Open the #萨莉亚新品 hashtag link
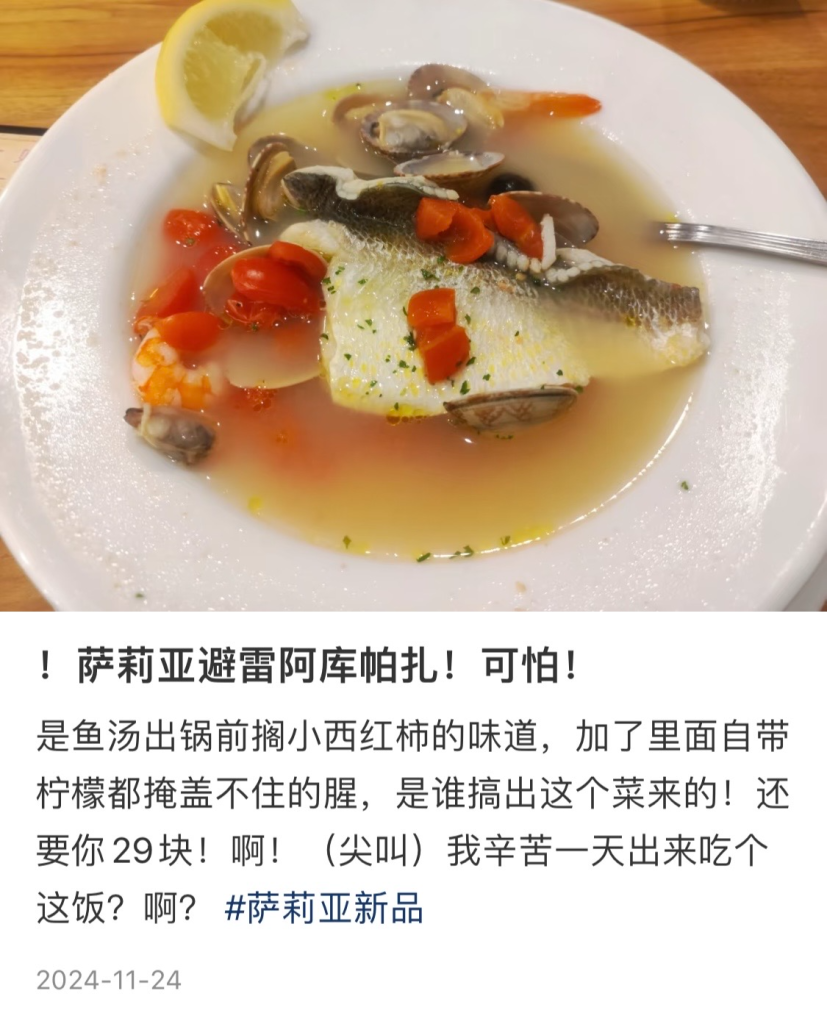This screenshot has height=1024, width=827. 323,909
